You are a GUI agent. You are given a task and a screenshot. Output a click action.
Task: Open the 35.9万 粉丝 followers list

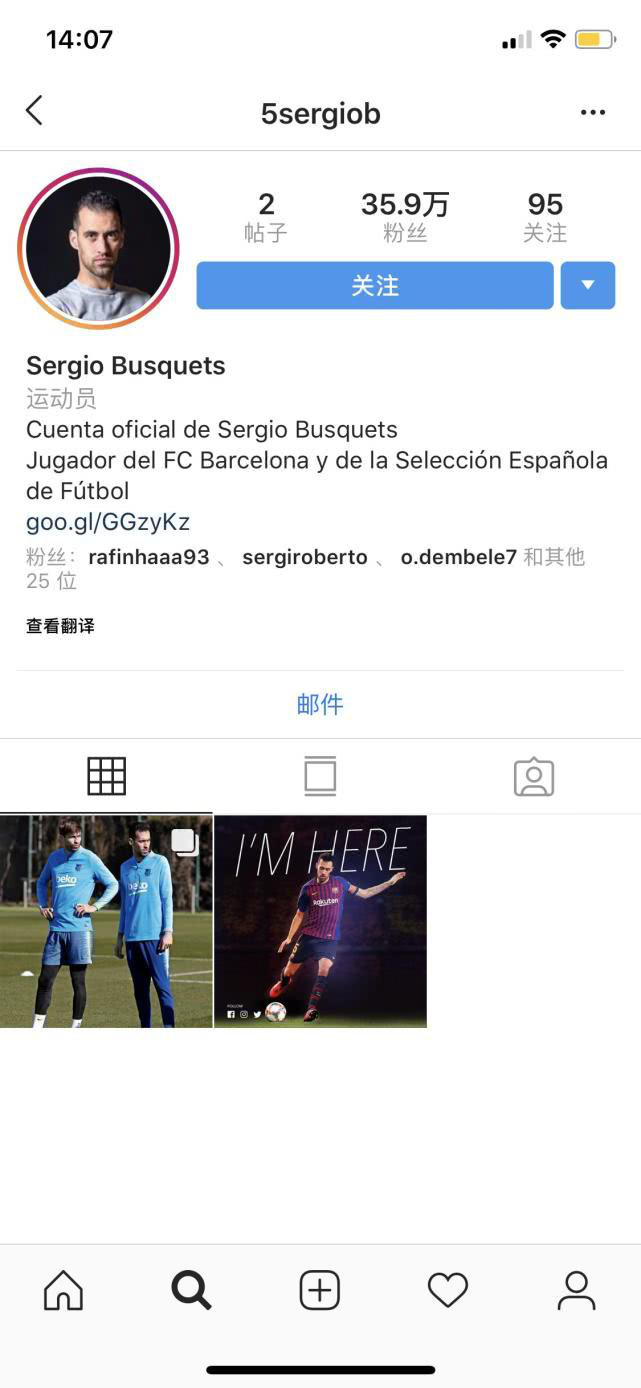[405, 217]
